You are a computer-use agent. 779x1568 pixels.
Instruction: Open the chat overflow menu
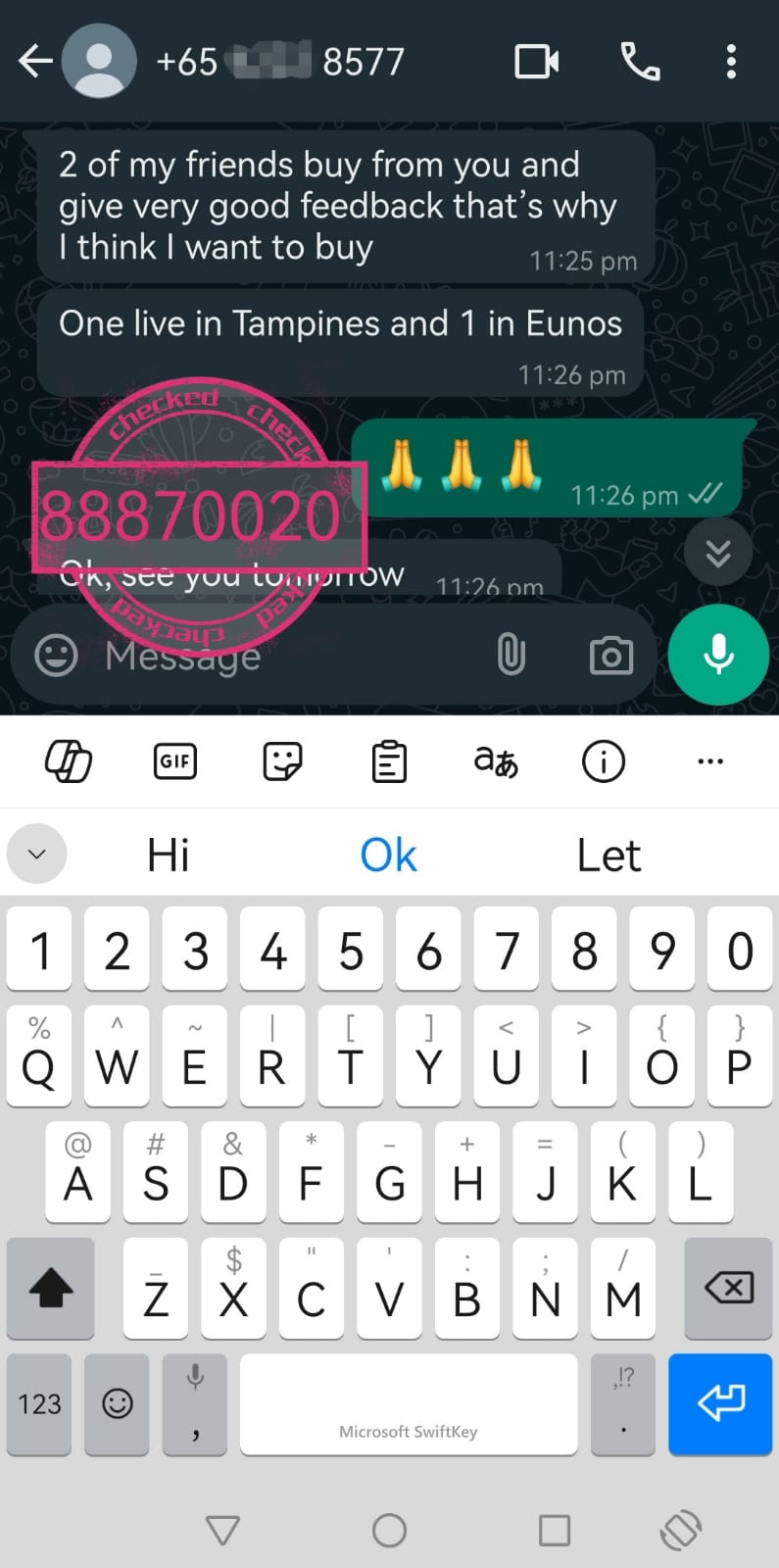click(x=730, y=62)
